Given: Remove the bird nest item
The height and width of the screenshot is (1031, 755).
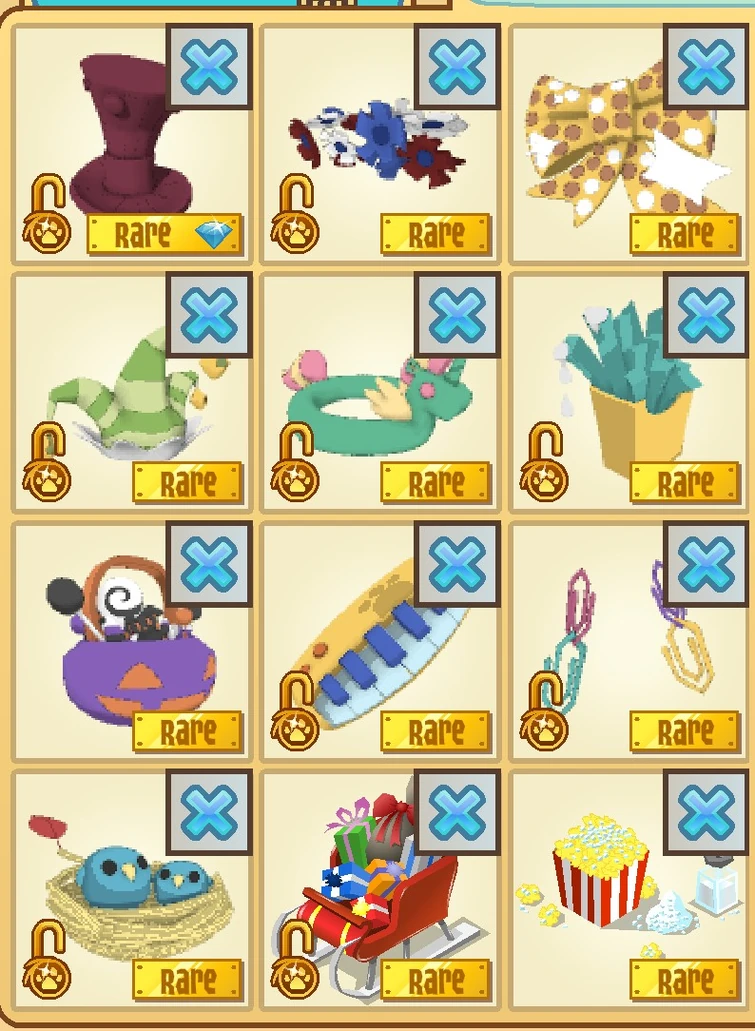Looking at the screenshot, I should 209,811.
